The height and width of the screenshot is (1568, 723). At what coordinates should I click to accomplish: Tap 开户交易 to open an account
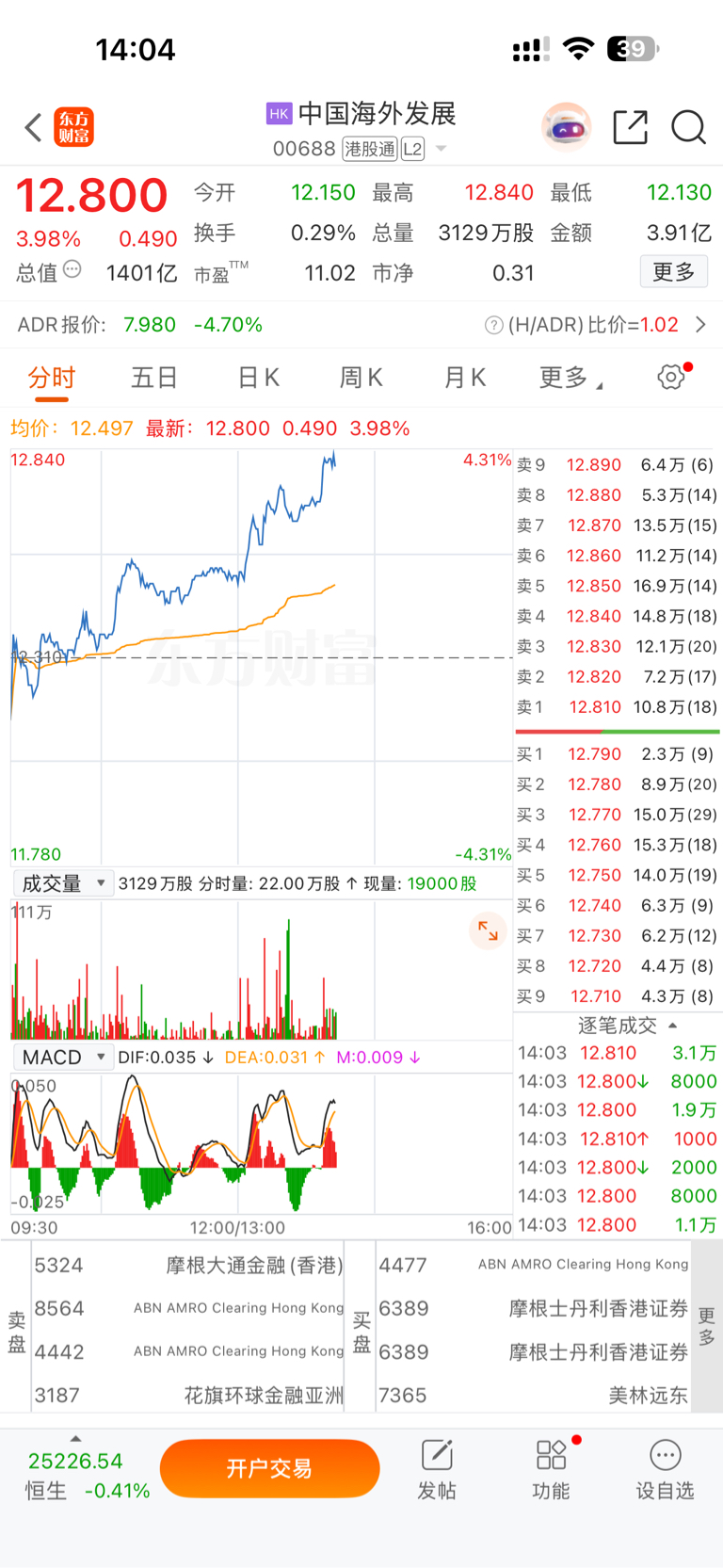point(270,1468)
